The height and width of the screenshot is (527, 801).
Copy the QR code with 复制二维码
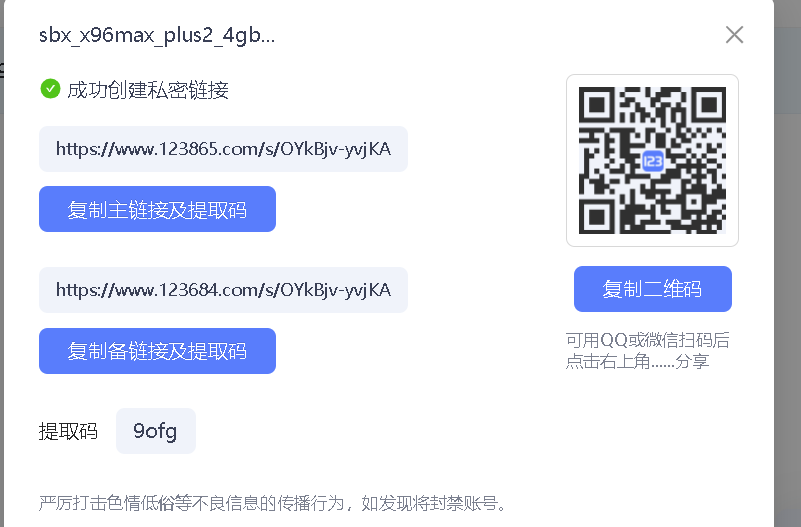(652, 289)
